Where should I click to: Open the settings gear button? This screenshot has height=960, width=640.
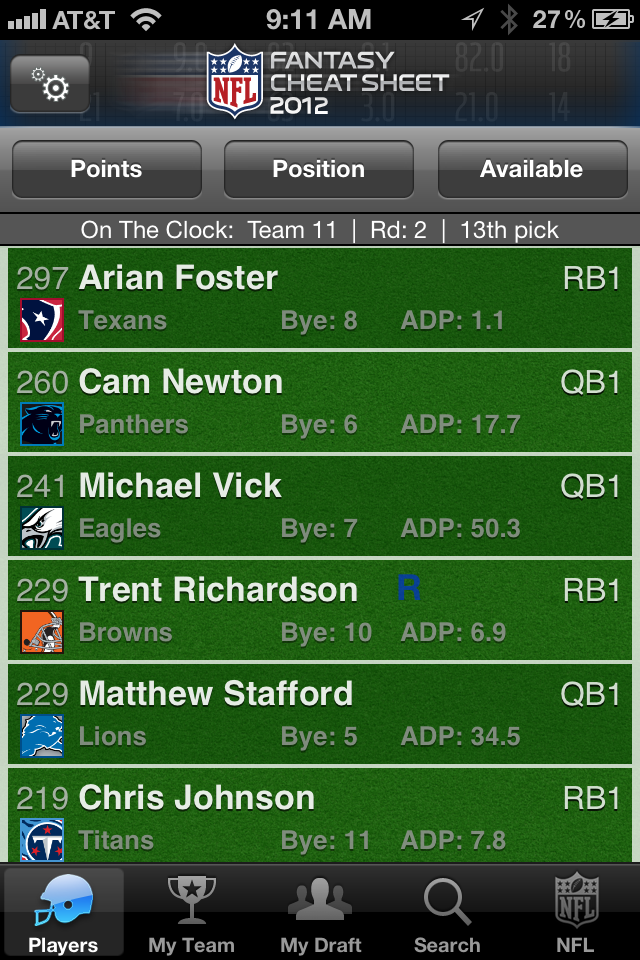tap(50, 84)
